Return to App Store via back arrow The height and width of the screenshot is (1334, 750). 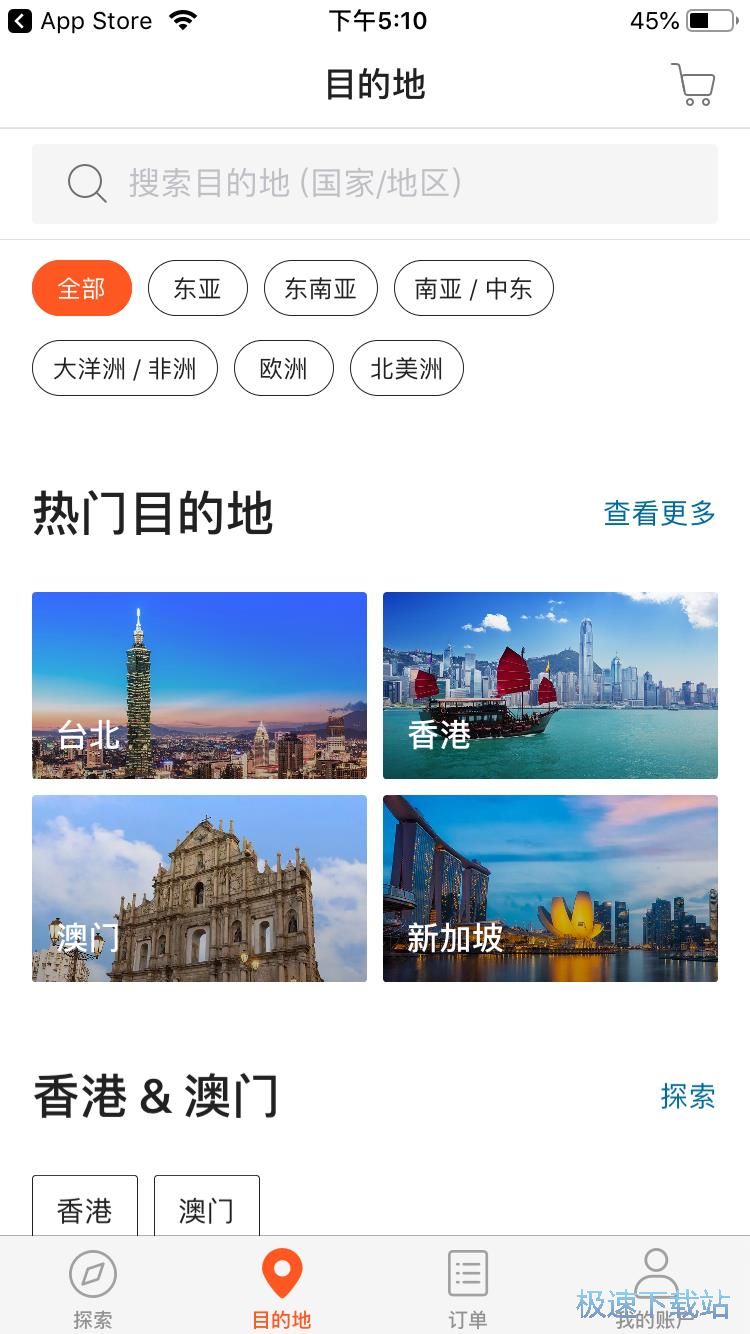[x=20, y=21]
